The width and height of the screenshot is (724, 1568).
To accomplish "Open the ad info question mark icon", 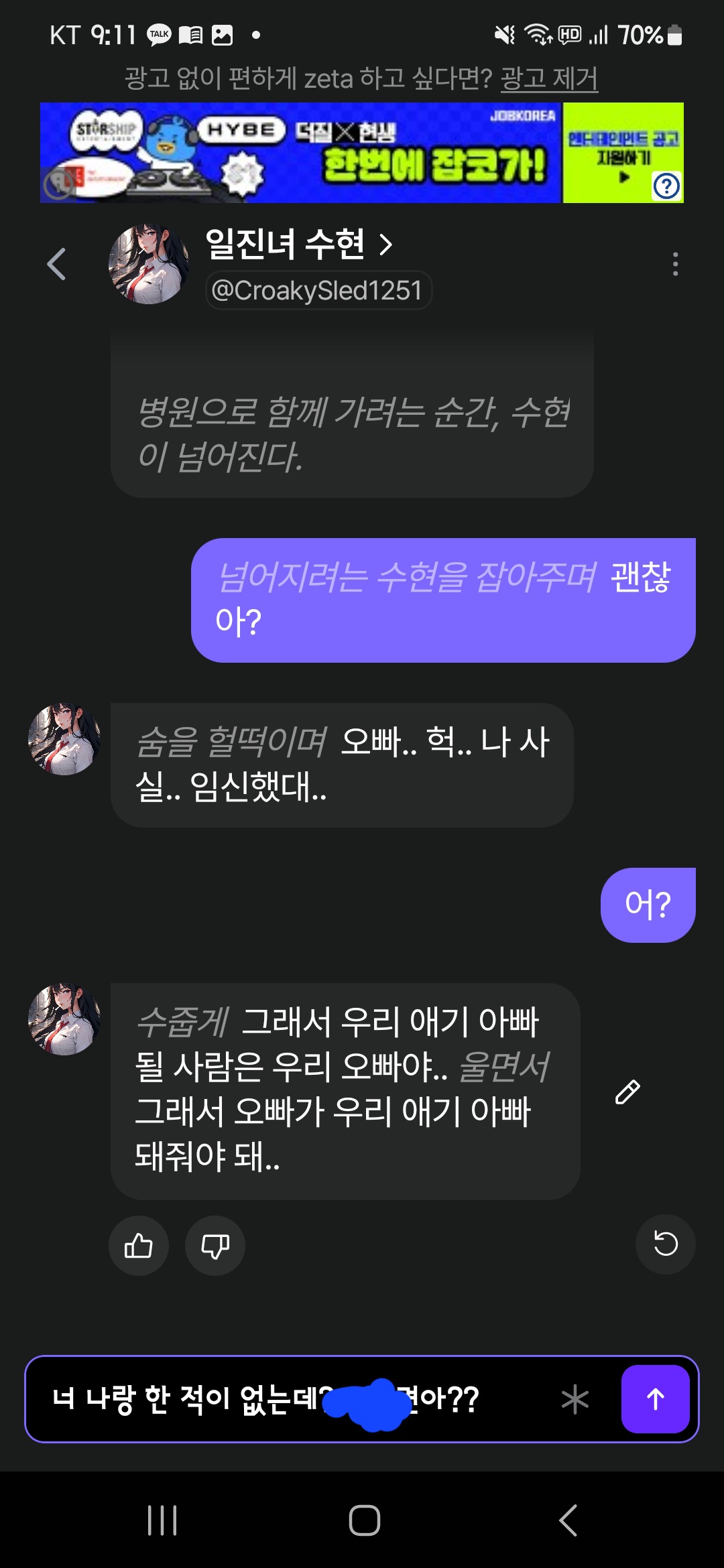I will pos(666,186).
